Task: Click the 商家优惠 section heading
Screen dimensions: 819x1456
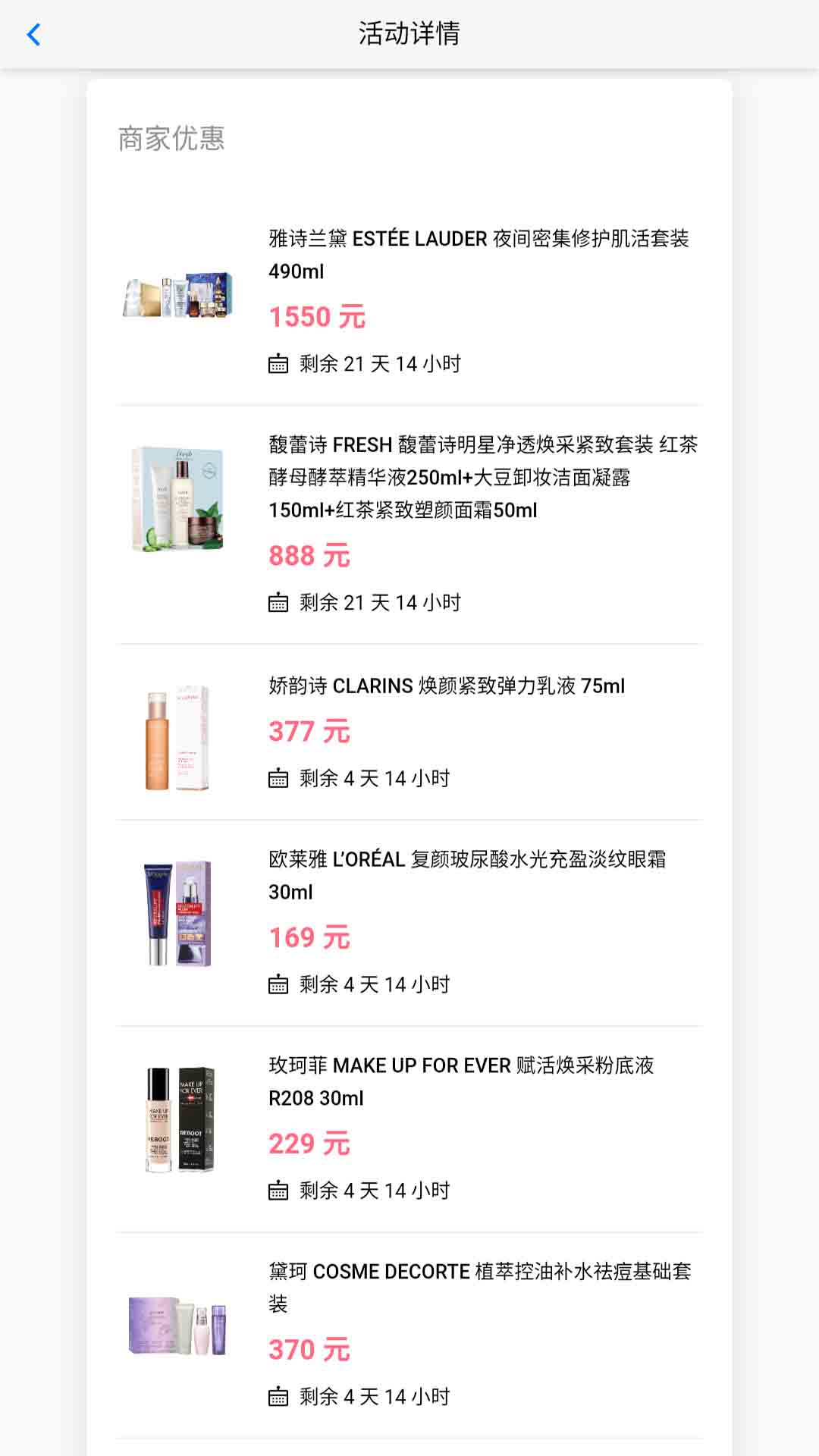Action: [x=172, y=137]
